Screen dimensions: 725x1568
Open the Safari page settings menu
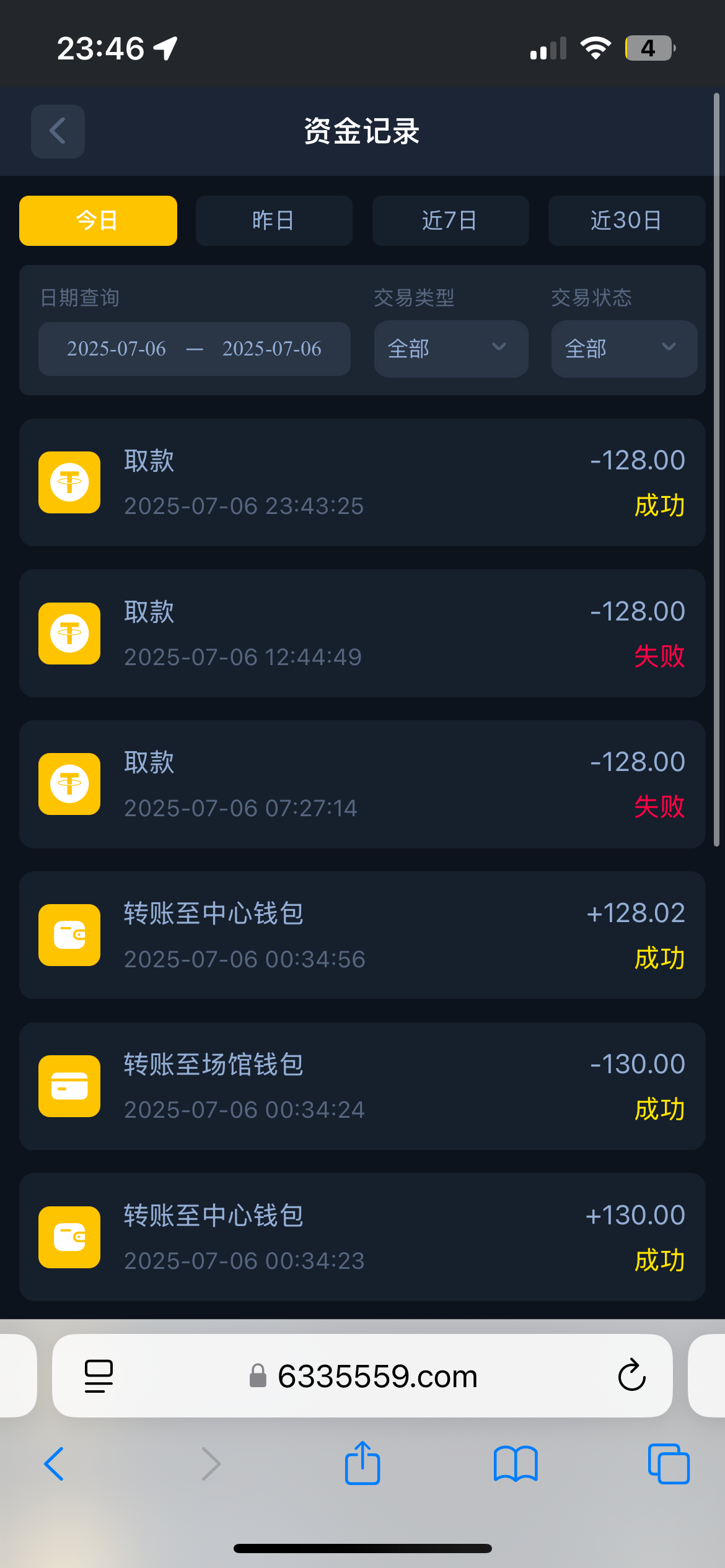pyautogui.click(x=99, y=1375)
